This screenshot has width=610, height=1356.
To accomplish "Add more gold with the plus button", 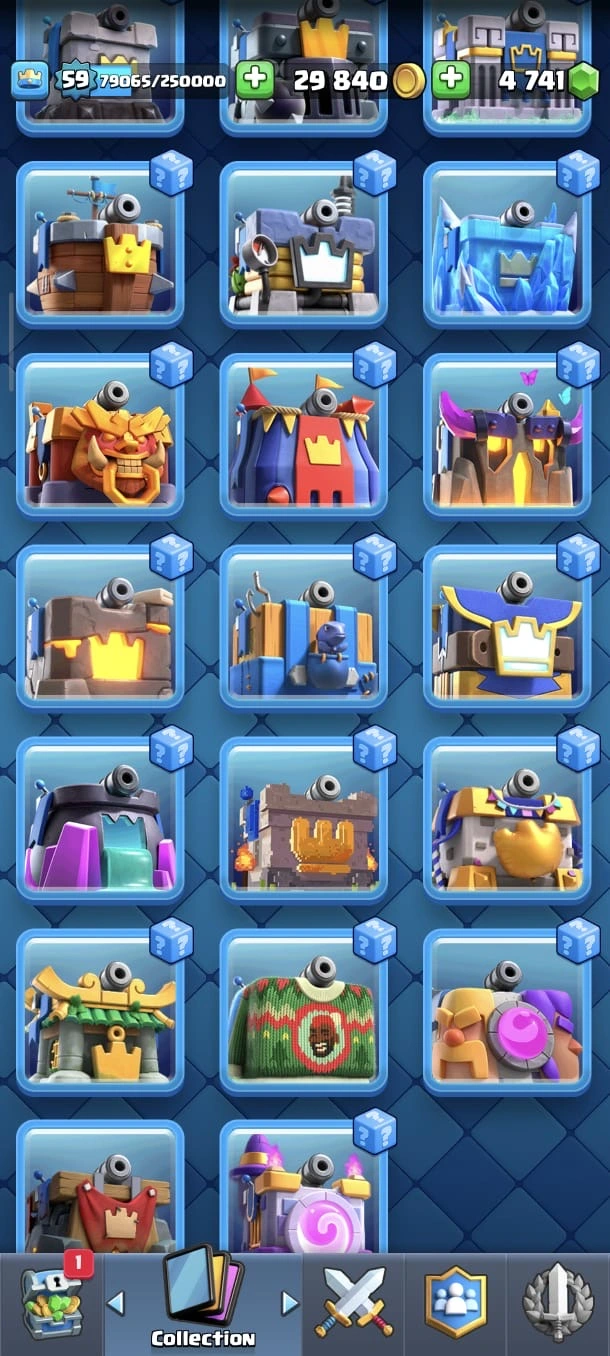I will [x=255, y=80].
